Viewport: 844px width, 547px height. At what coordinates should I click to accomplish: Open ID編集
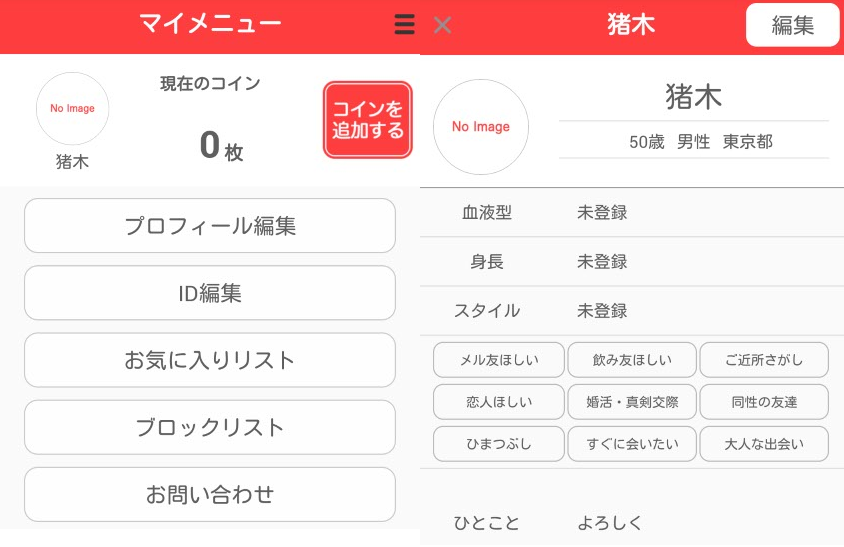[x=210, y=293]
